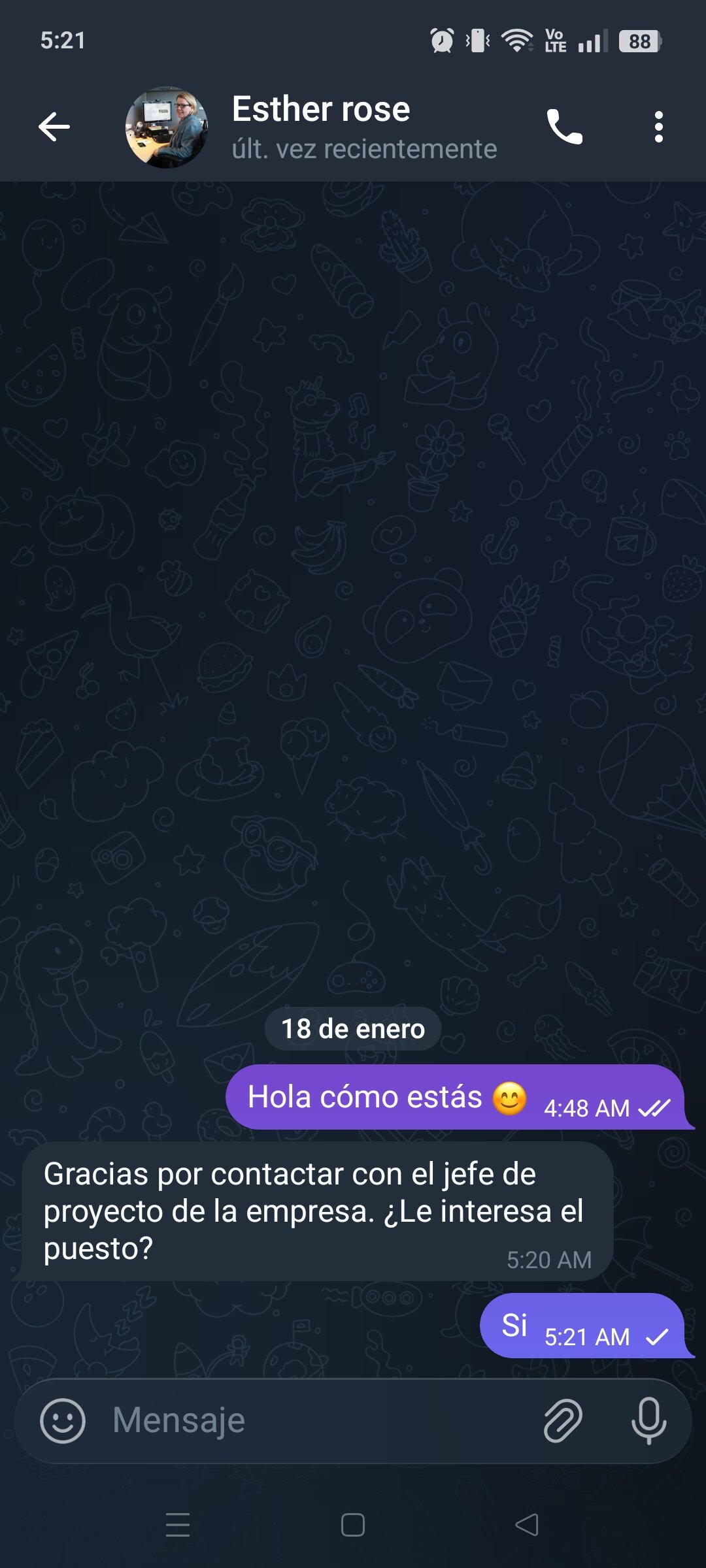Image resolution: width=706 pixels, height=1568 pixels.
Task: Open the three-dot overflow menu
Action: [658, 127]
